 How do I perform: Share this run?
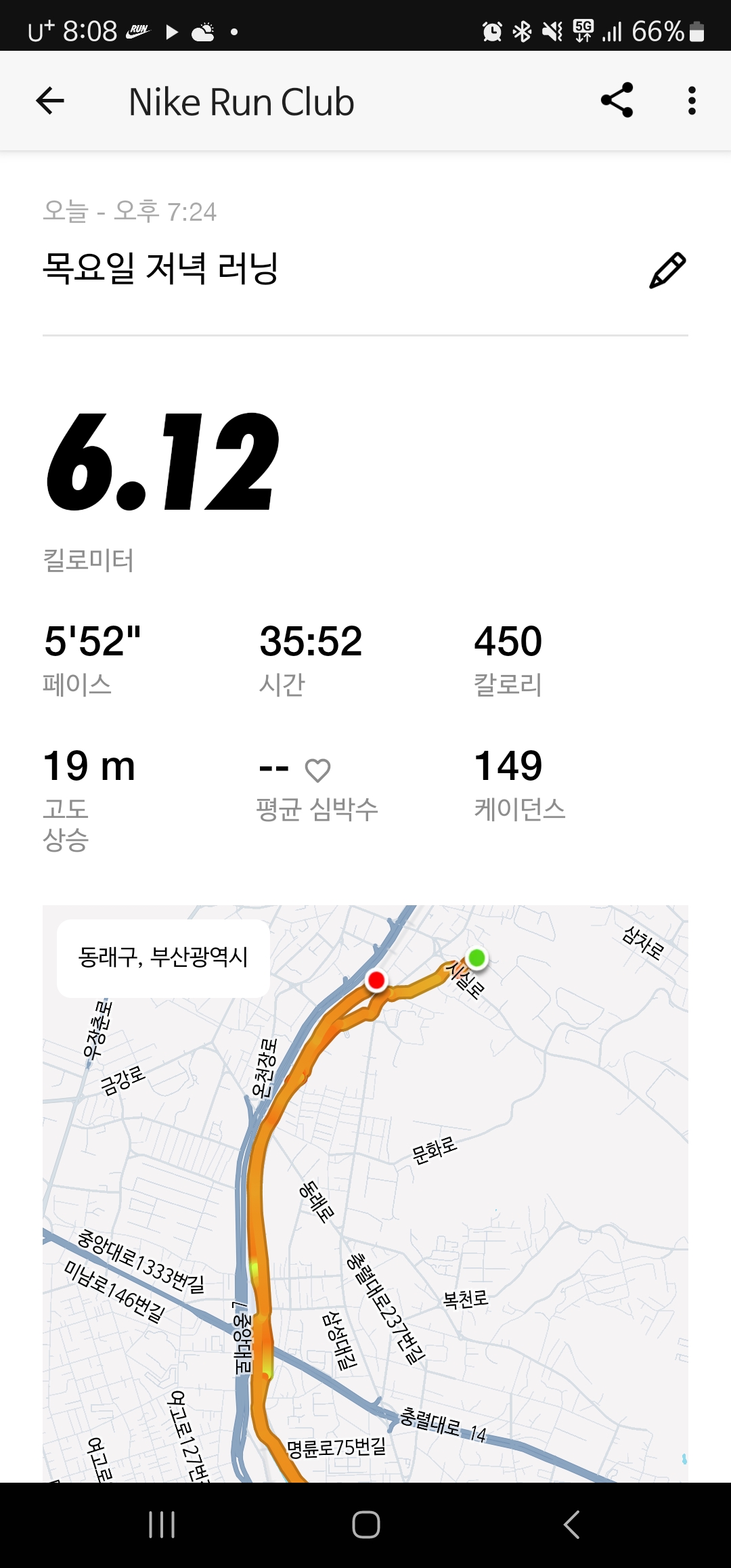pos(617,101)
